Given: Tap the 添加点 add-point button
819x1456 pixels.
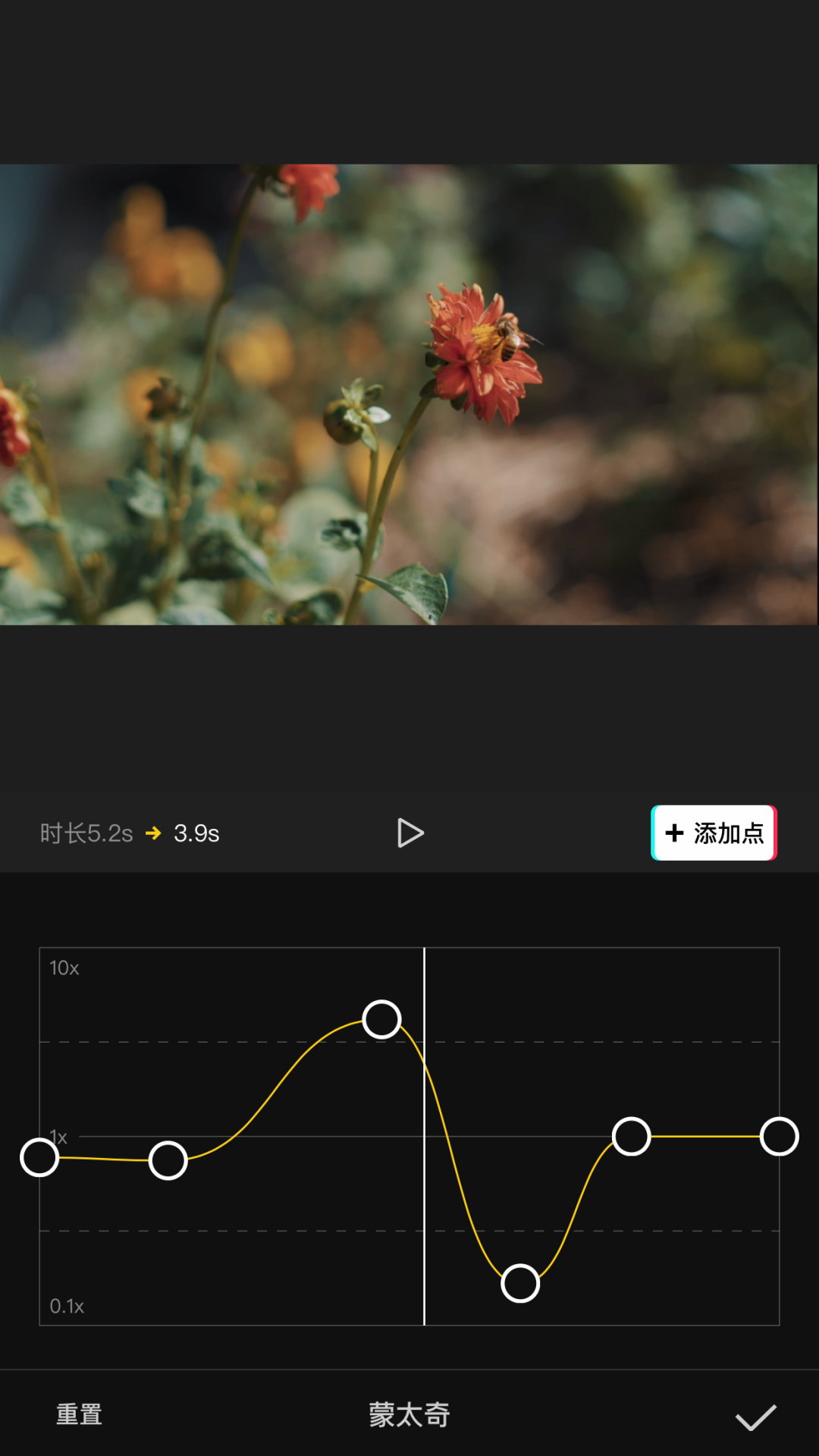Looking at the screenshot, I should (714, 833).
